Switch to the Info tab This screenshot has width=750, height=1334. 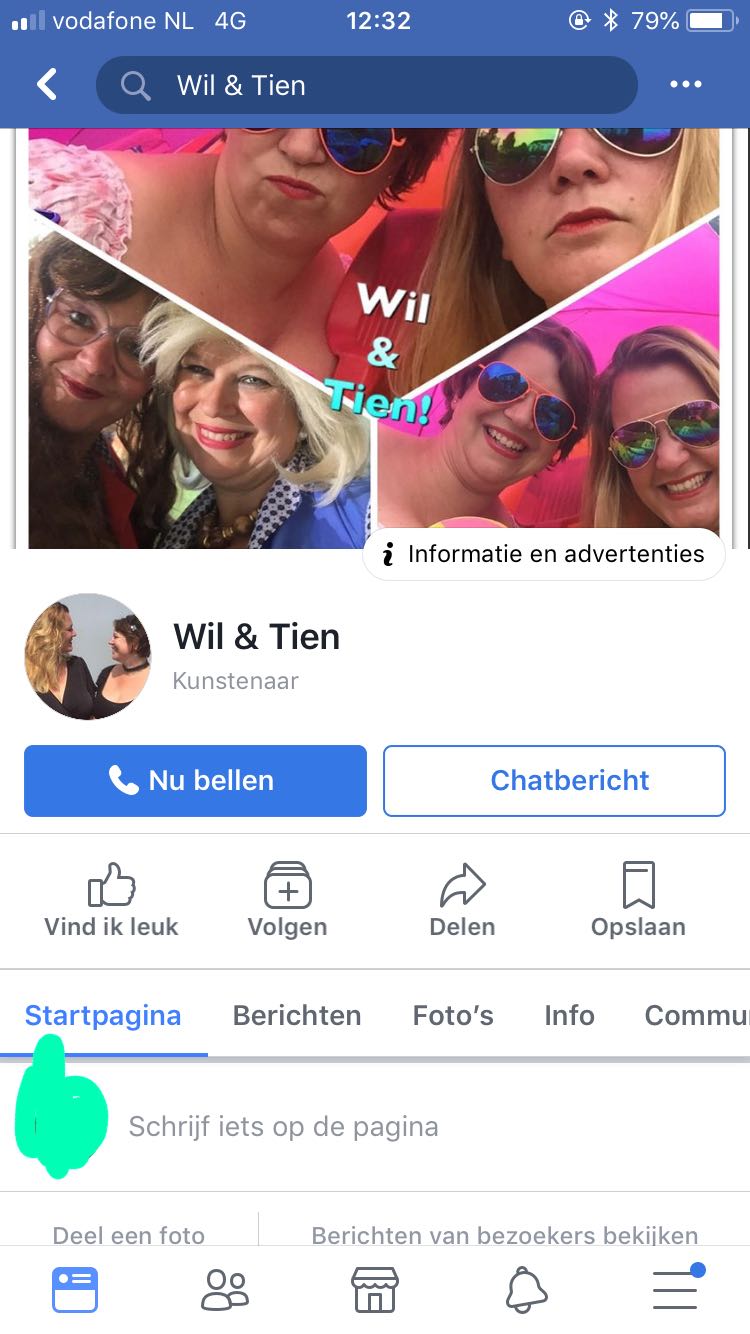[x=569, y=1016]
